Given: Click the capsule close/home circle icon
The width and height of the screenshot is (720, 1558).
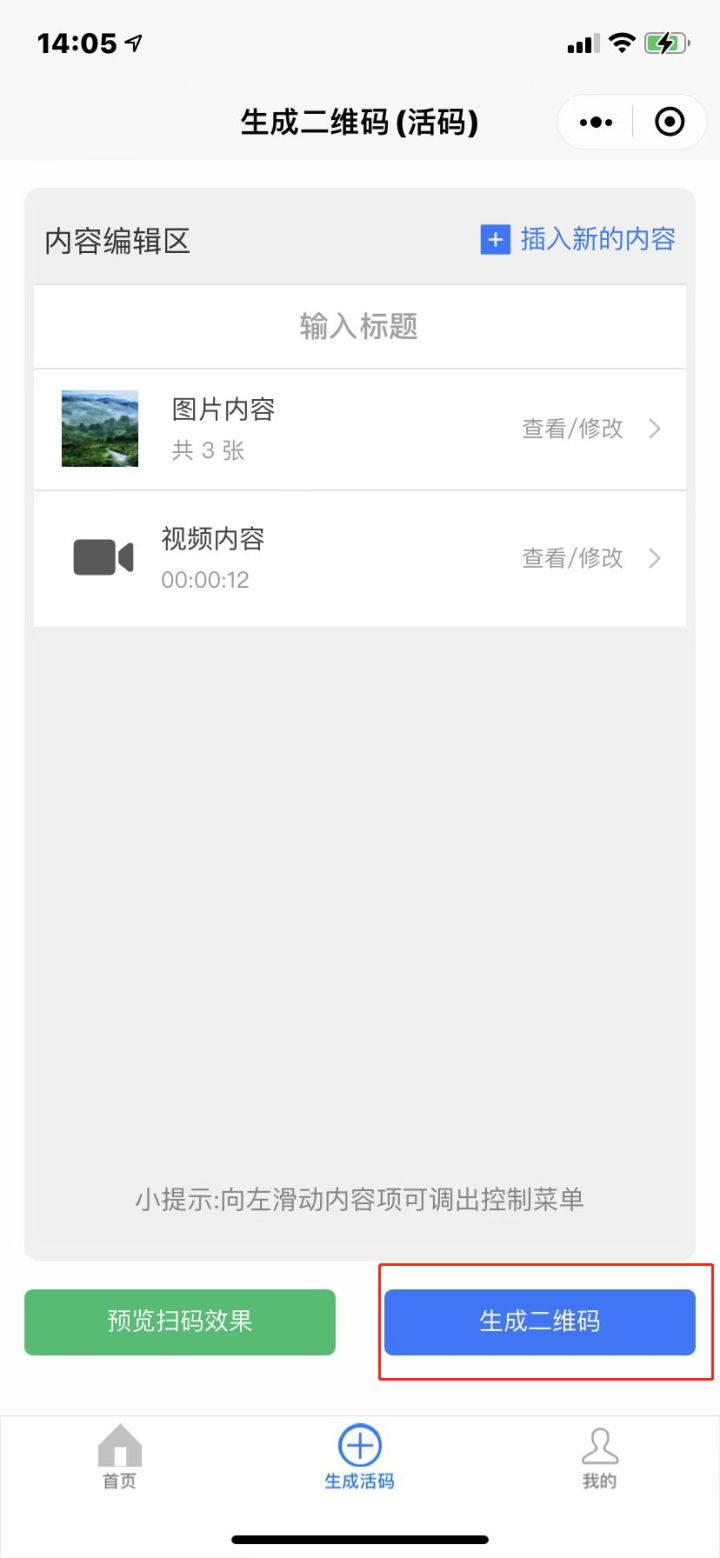Looking at the screenshot, I should [668, 121].
